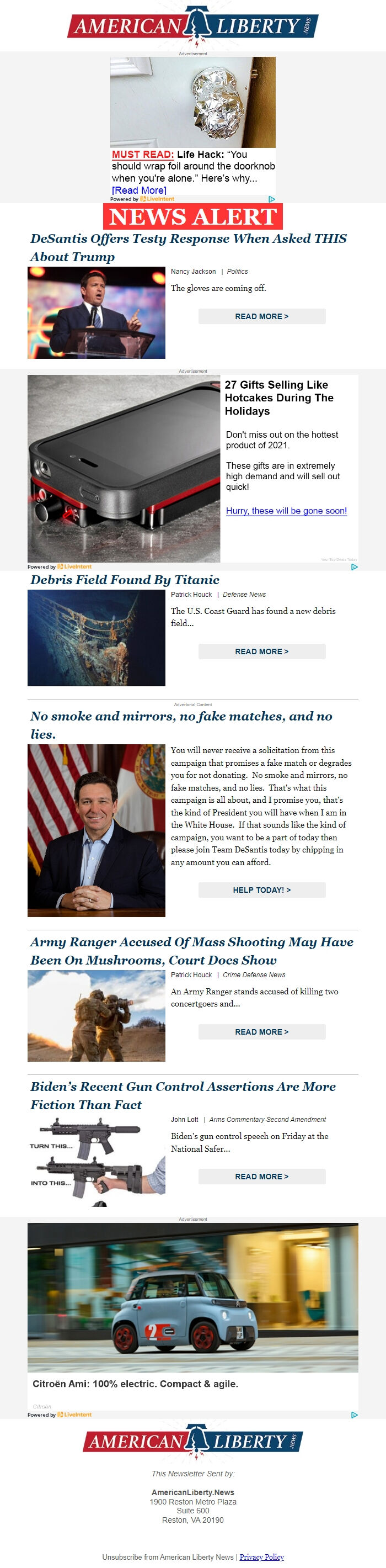Open the Titanic wreck article image
386x1568 pixels.
96,638
